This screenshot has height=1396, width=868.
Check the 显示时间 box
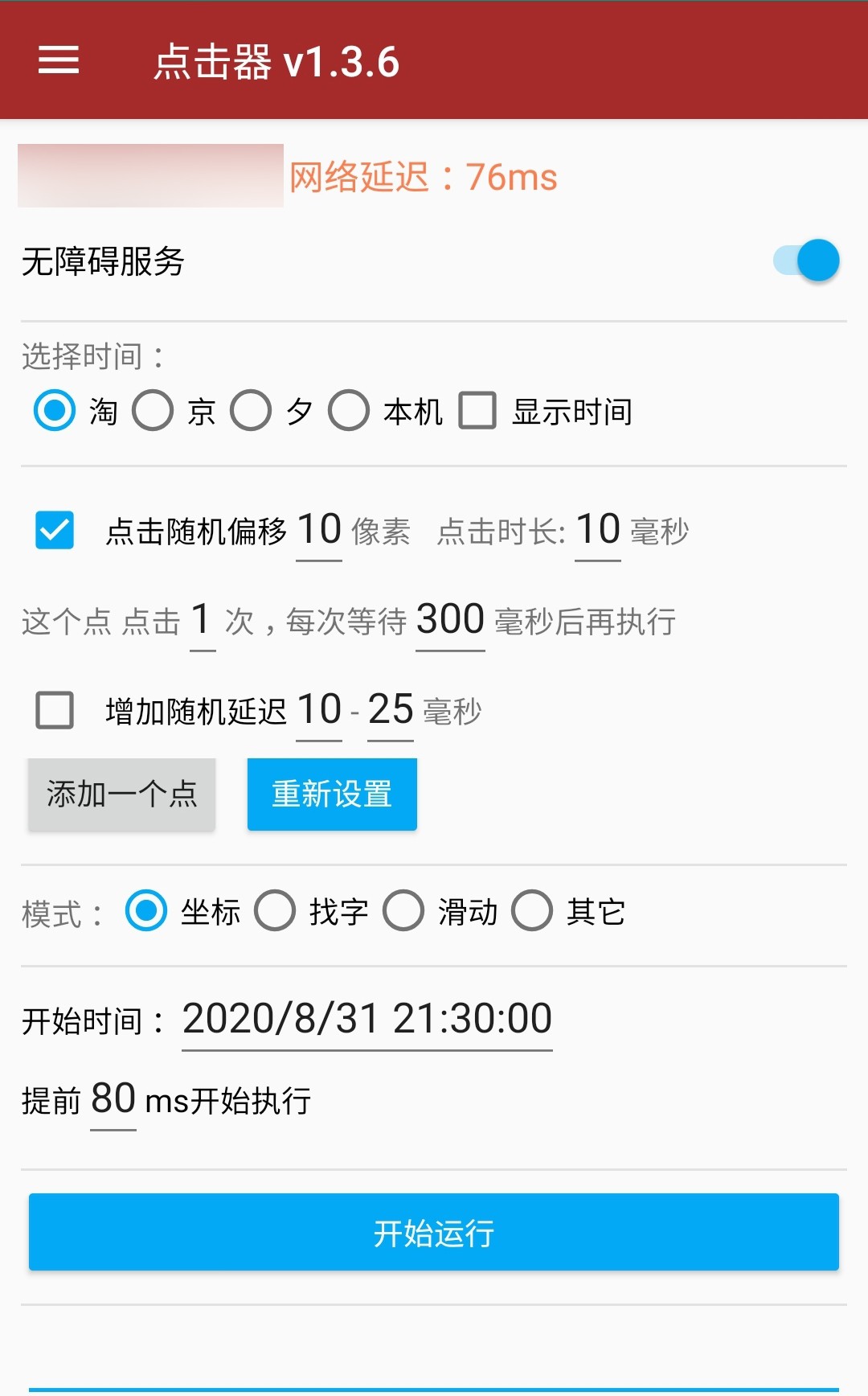479,413
